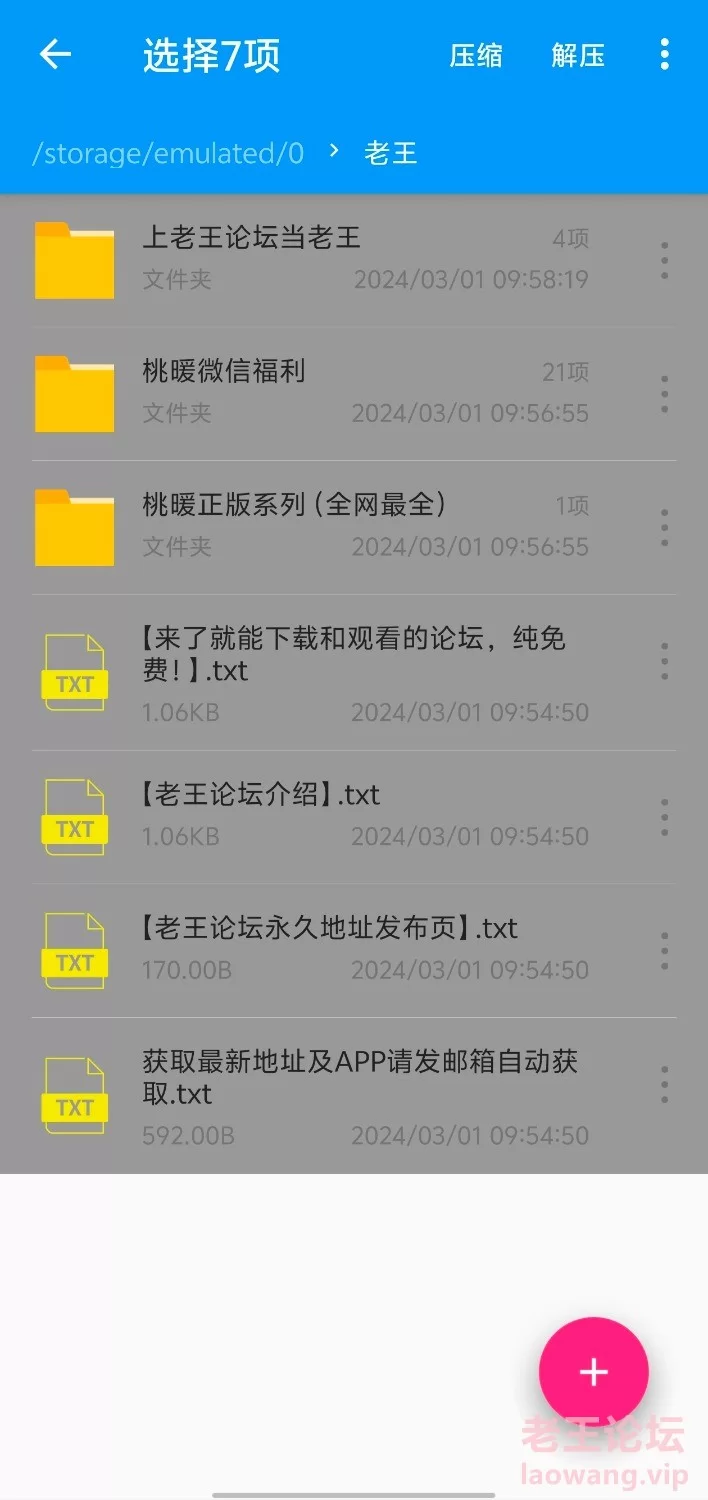Viewport: 708px width, 1500px height.
Task: Open the app bar overflow menu
Action: click(x=664, y=55)
